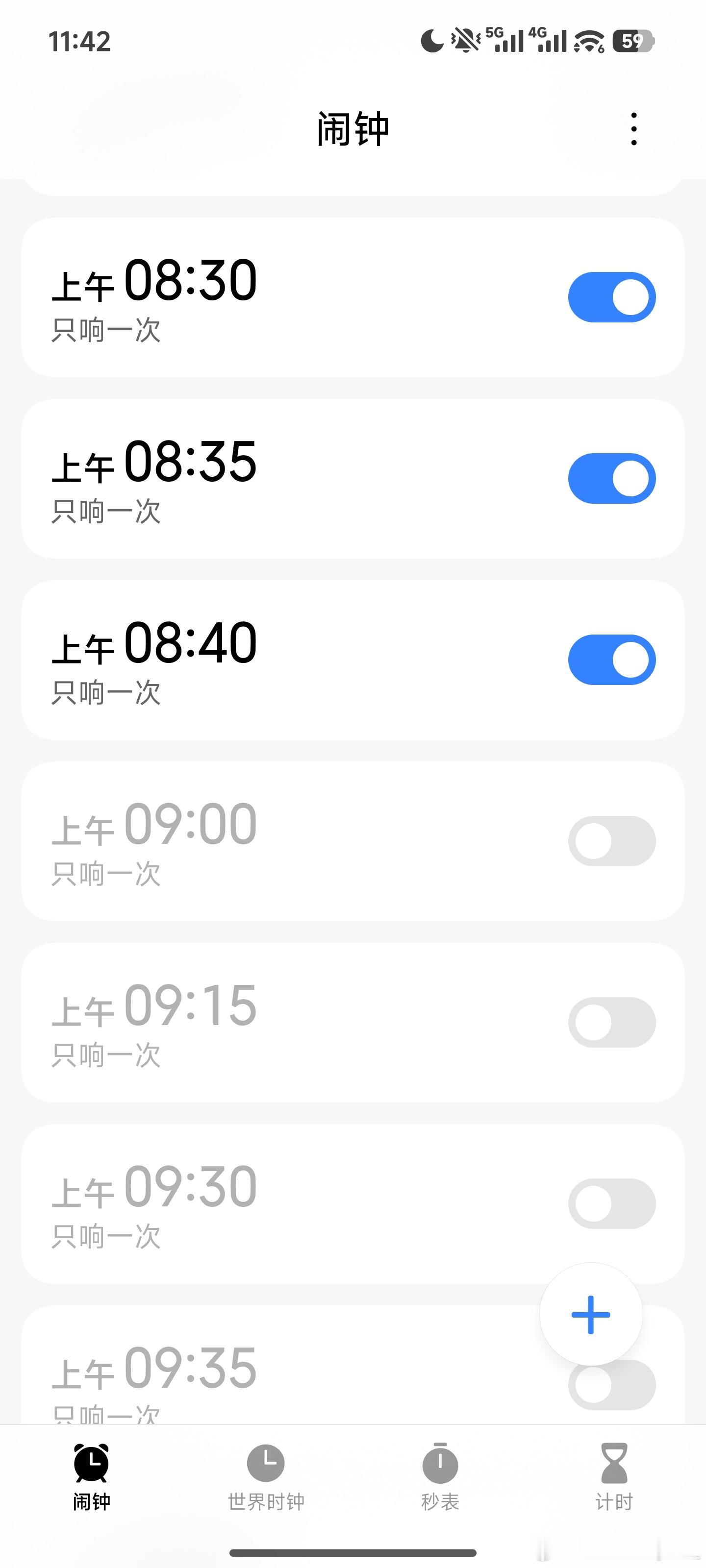This screenshot has height=1568, width=706.
Task: Open the three-dot overflow menu
Action: pyautogui.click(x=634, y=128)
